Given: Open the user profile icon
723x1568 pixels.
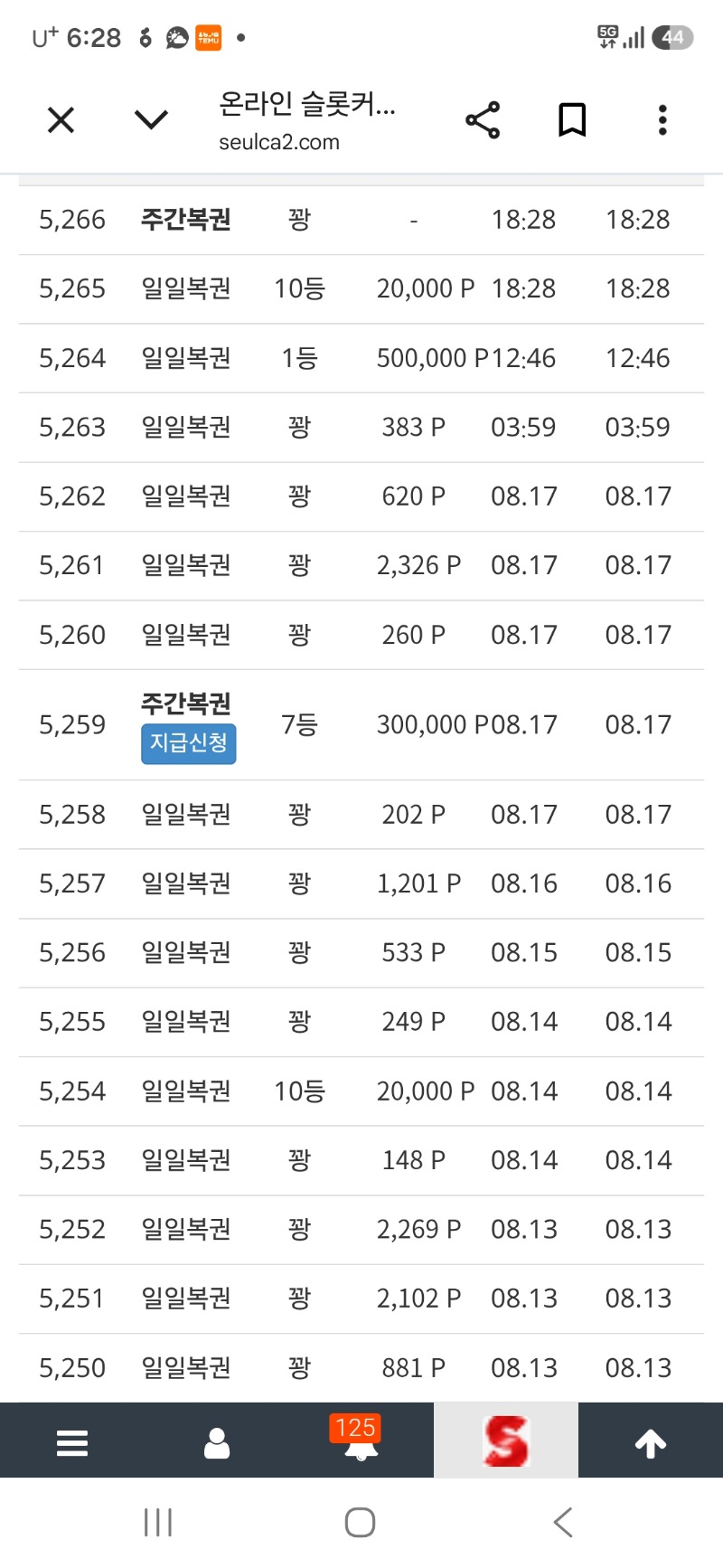Looking at the screenshot, I should tap(217, 1443).
